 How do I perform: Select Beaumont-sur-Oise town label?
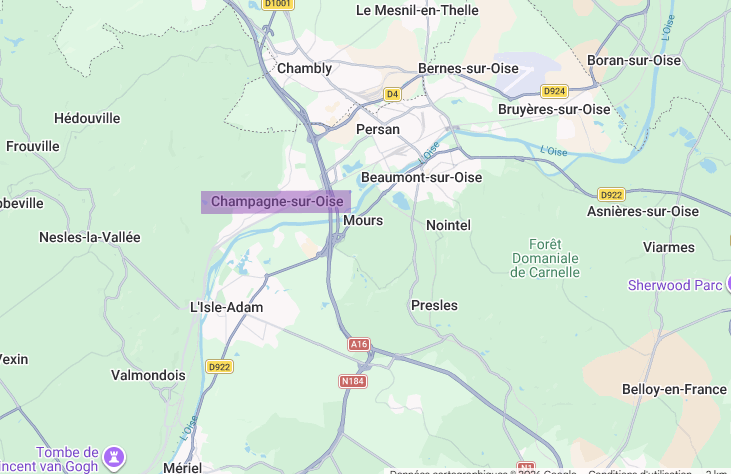[421, 178]
